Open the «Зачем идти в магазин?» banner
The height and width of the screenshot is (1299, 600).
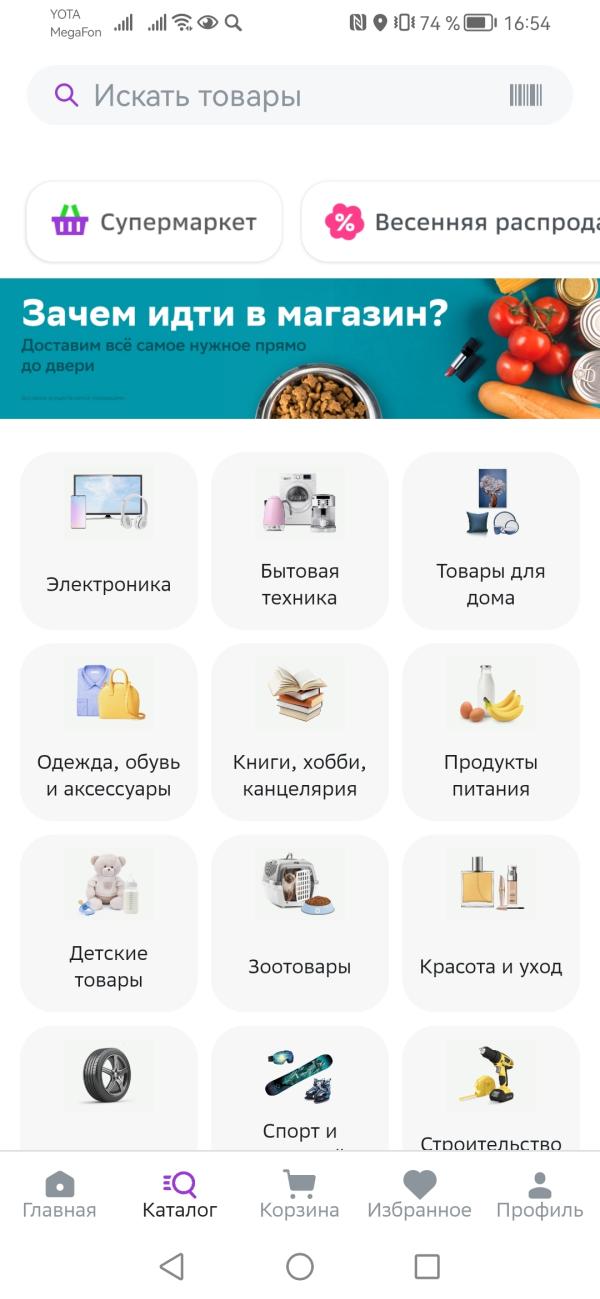point(300,348)
